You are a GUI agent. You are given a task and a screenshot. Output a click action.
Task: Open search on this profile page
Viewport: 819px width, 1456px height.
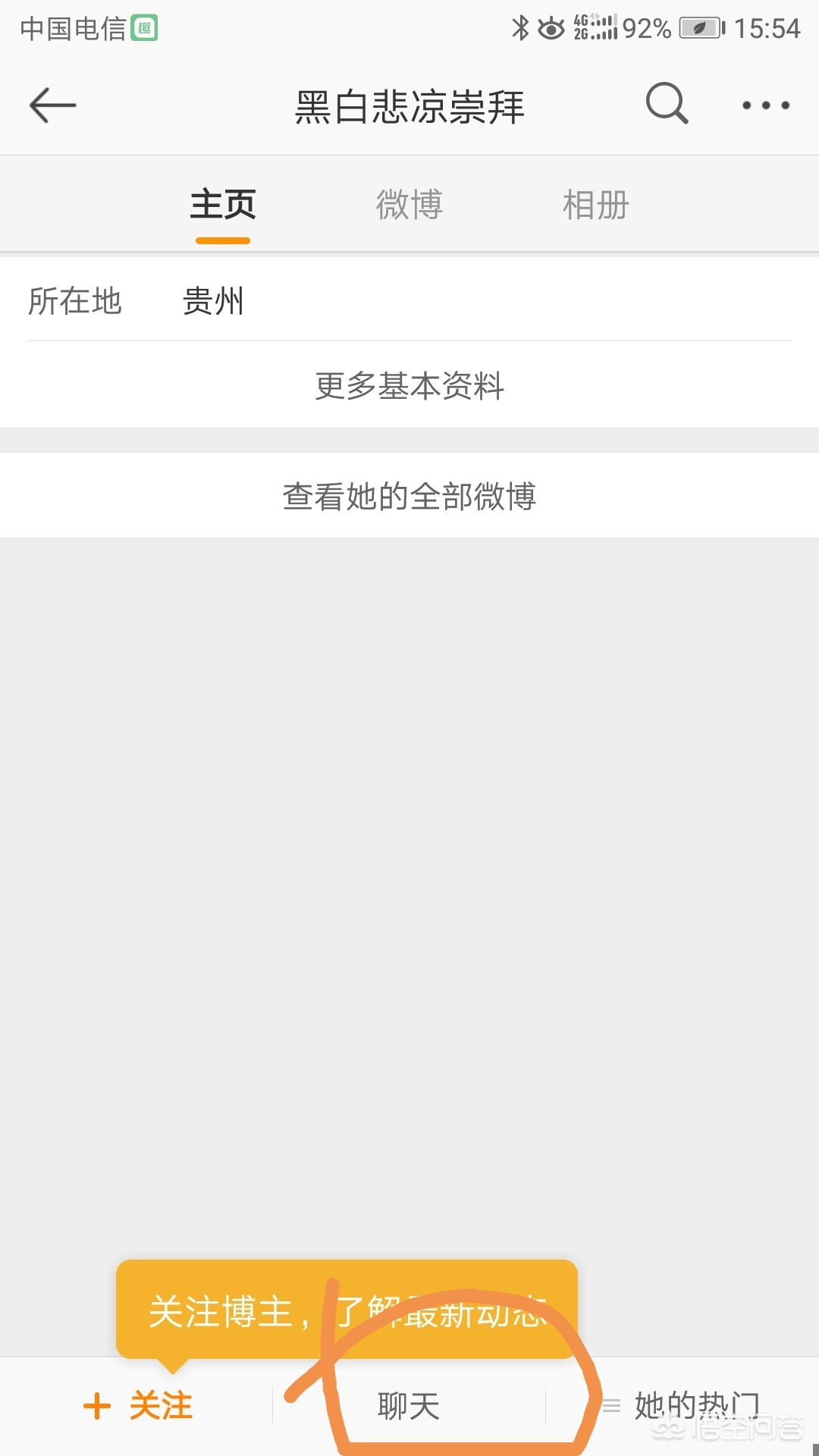(667, 104)
